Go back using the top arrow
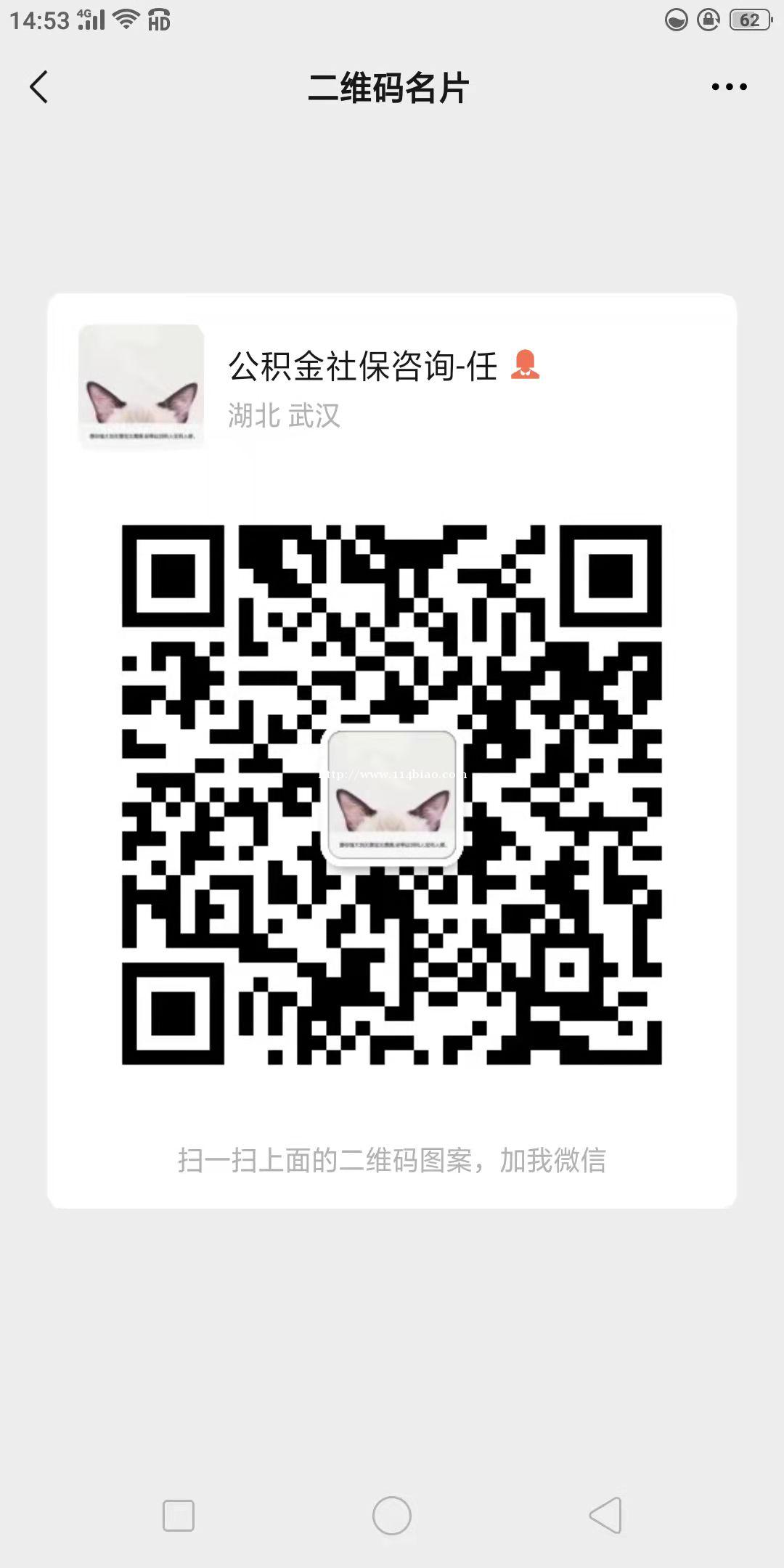This screenshot has height=1568, width=784. [x=39, y=87]
